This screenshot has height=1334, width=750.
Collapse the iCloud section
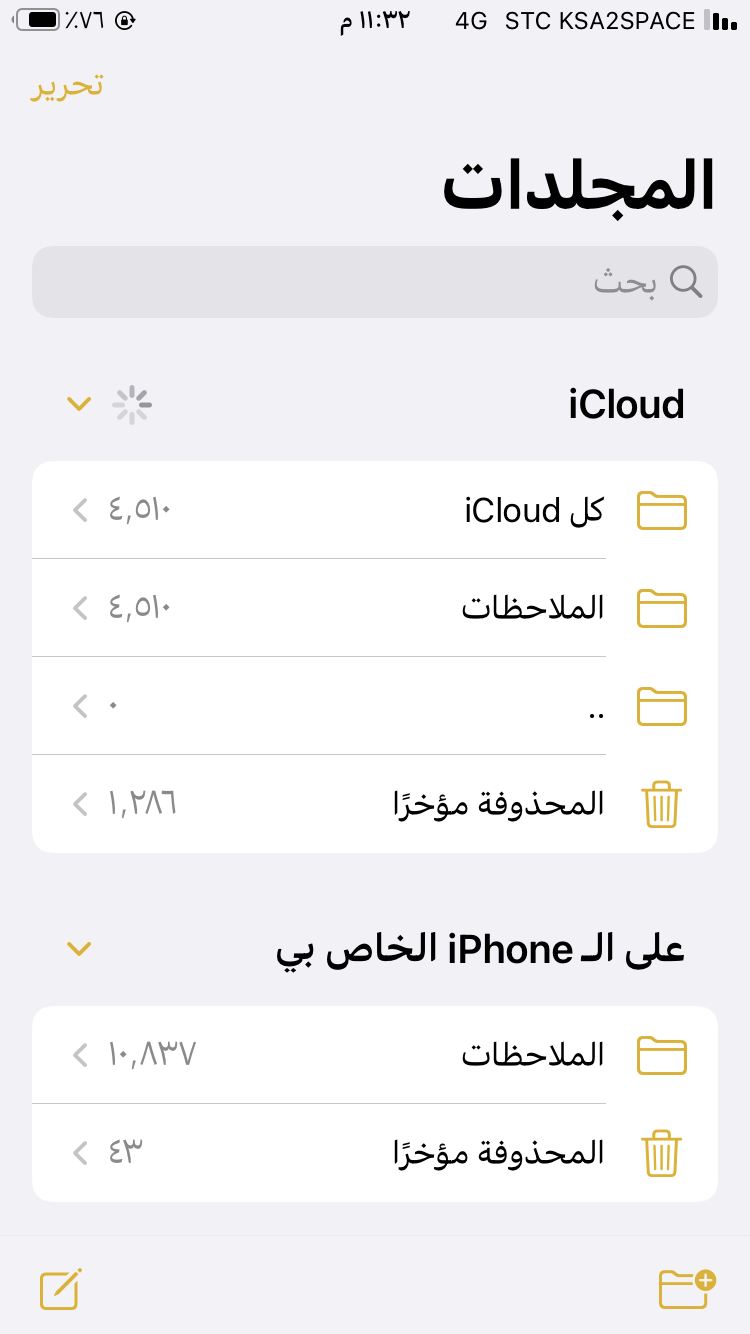coord(79,404)
